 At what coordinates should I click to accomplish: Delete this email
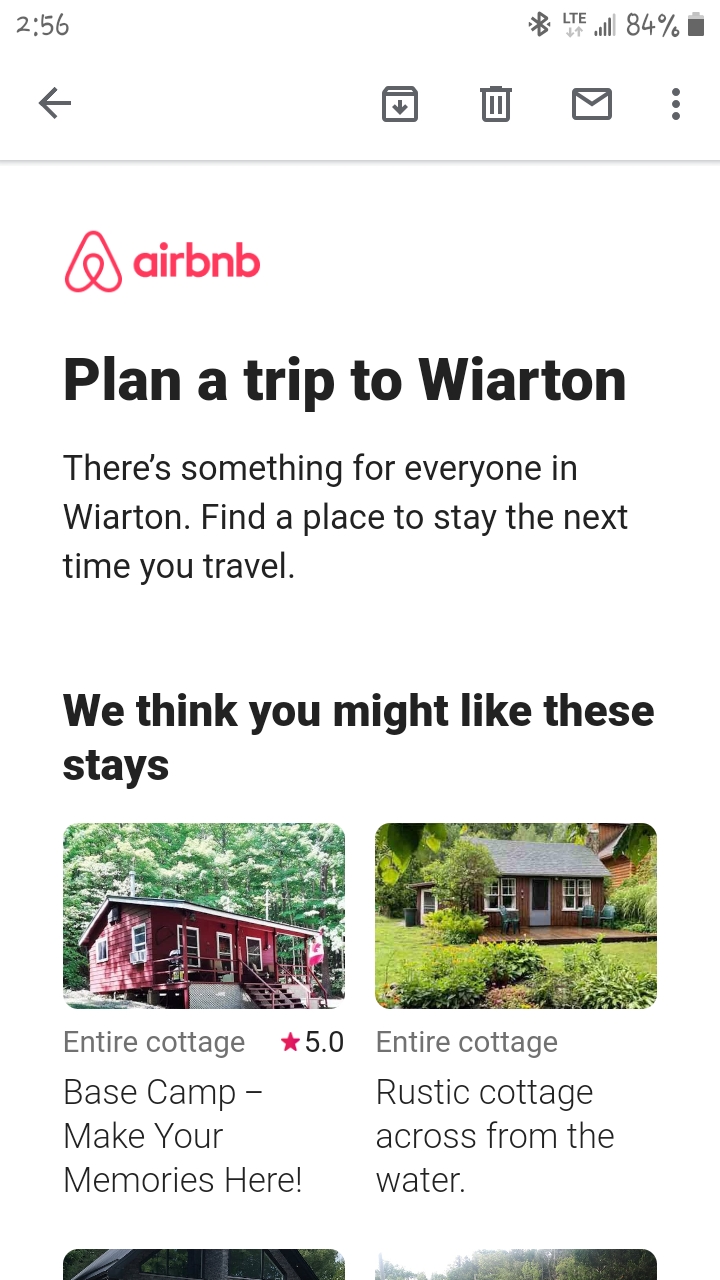pos(496,104)
